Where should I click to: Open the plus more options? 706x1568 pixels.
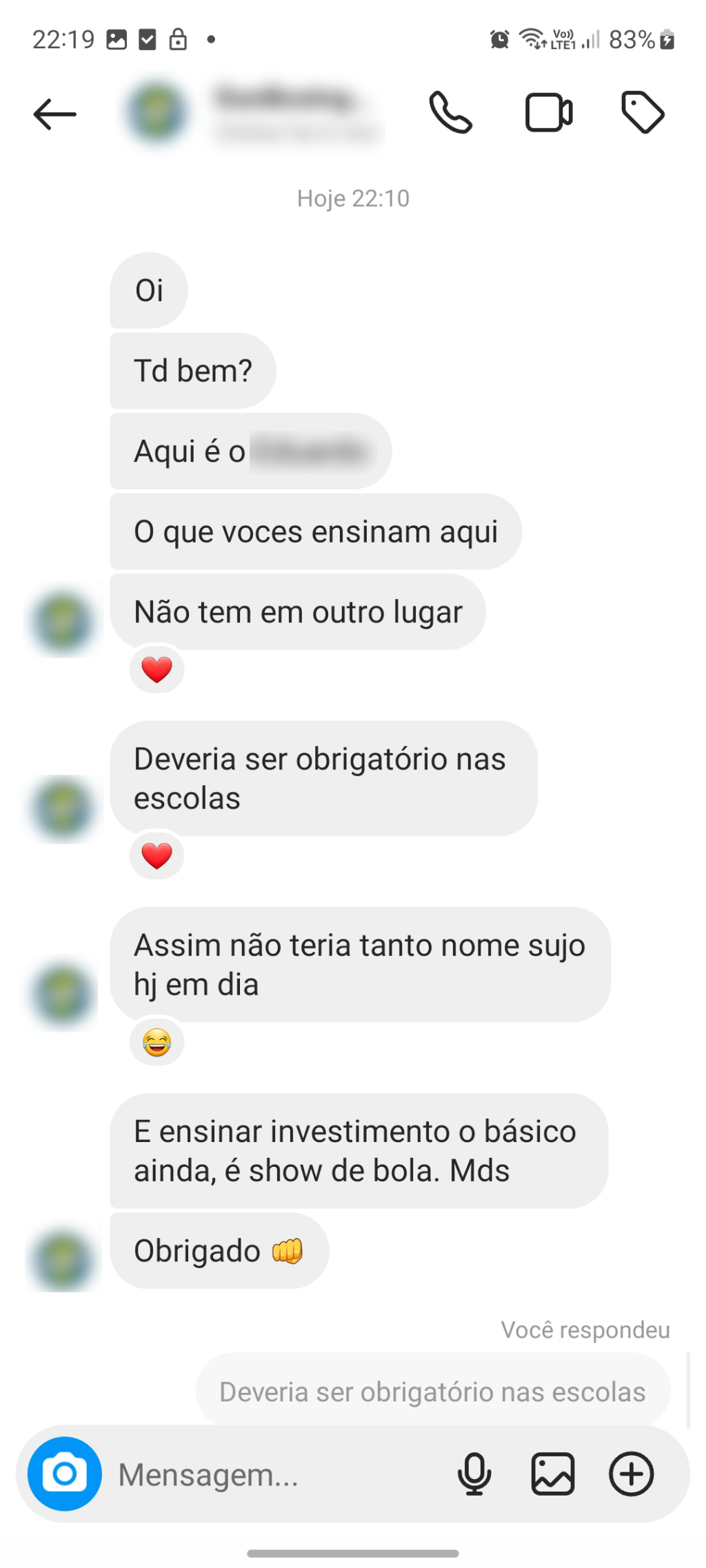(632, 1474)
